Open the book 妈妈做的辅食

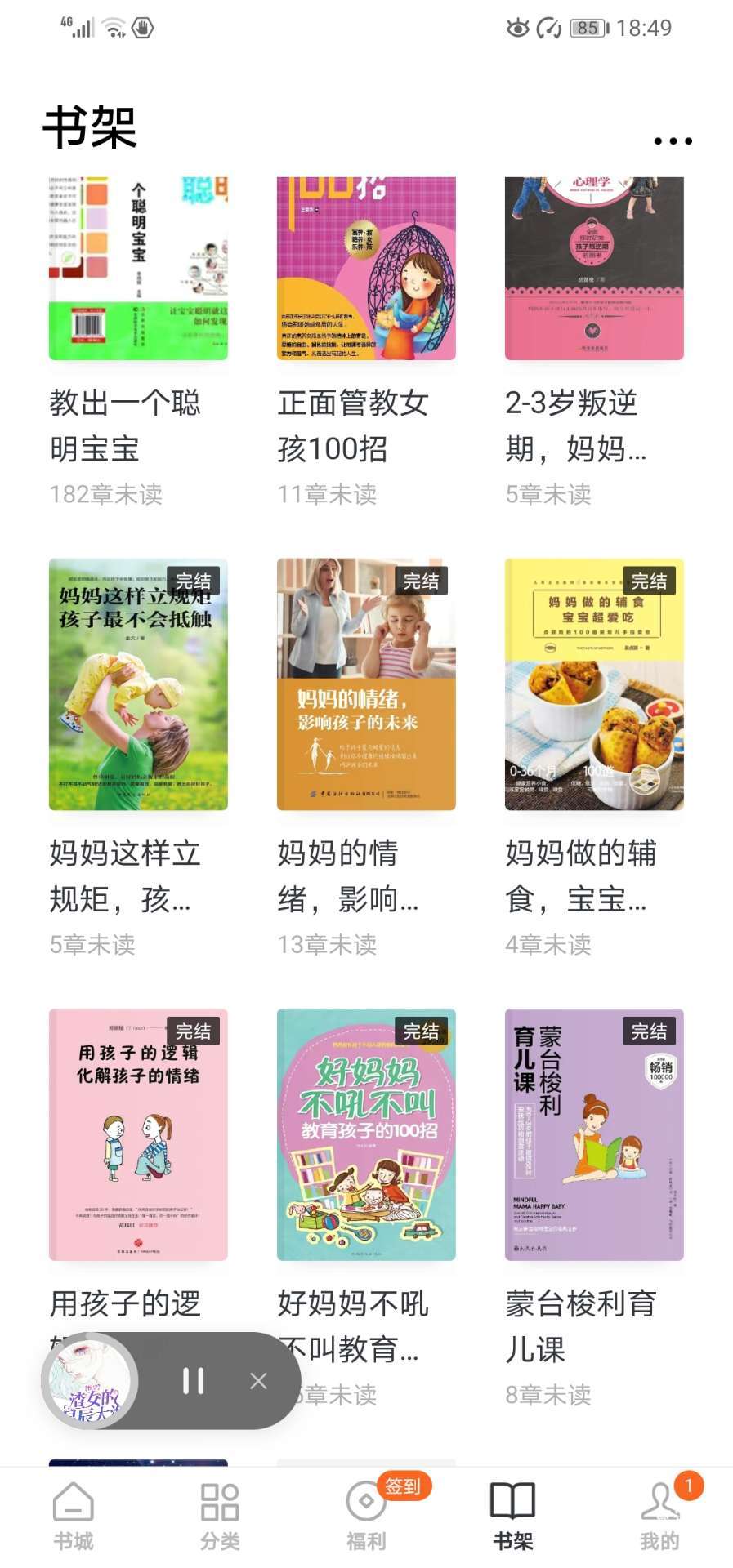pyautogui.click(x=594, y=684)
